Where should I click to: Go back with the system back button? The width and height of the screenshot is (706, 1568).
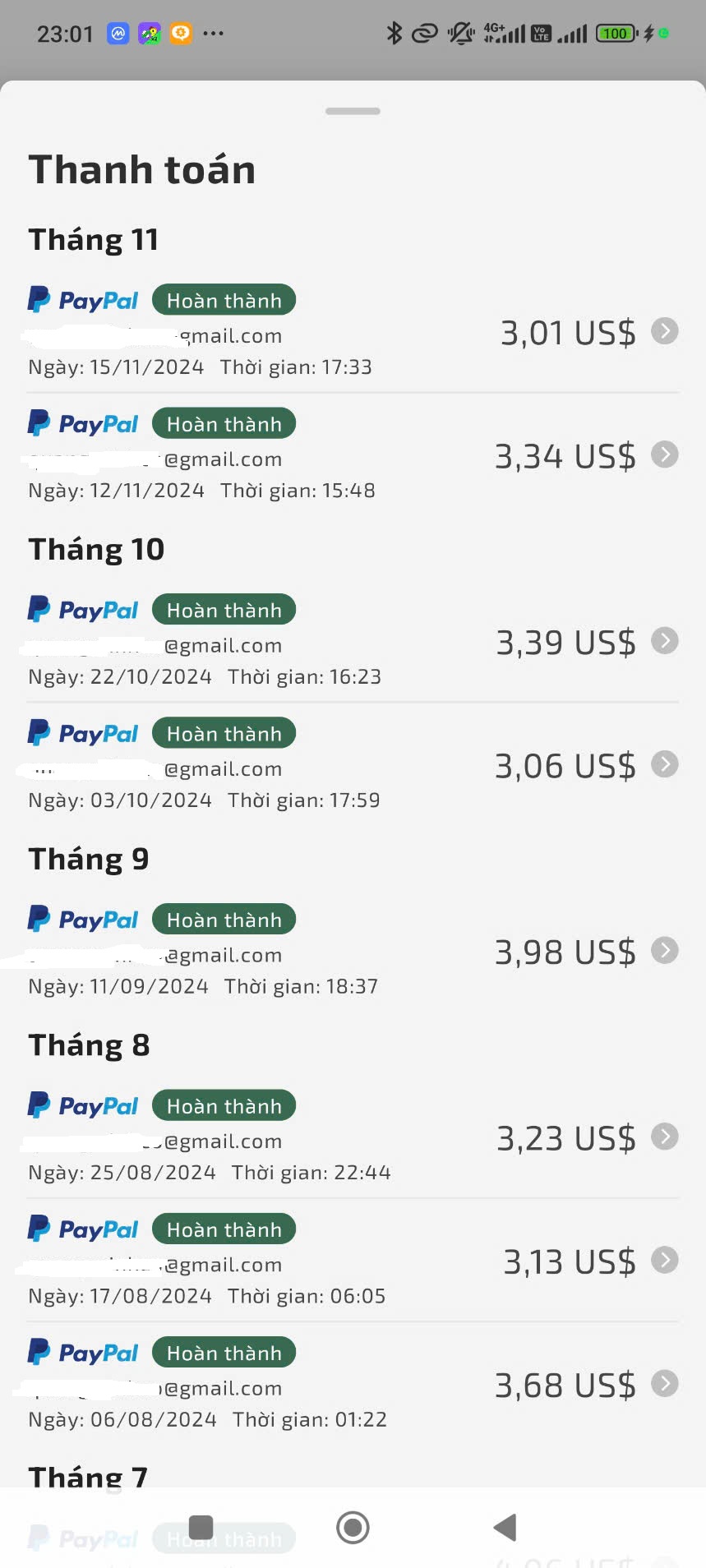(x=505, y=1528)
